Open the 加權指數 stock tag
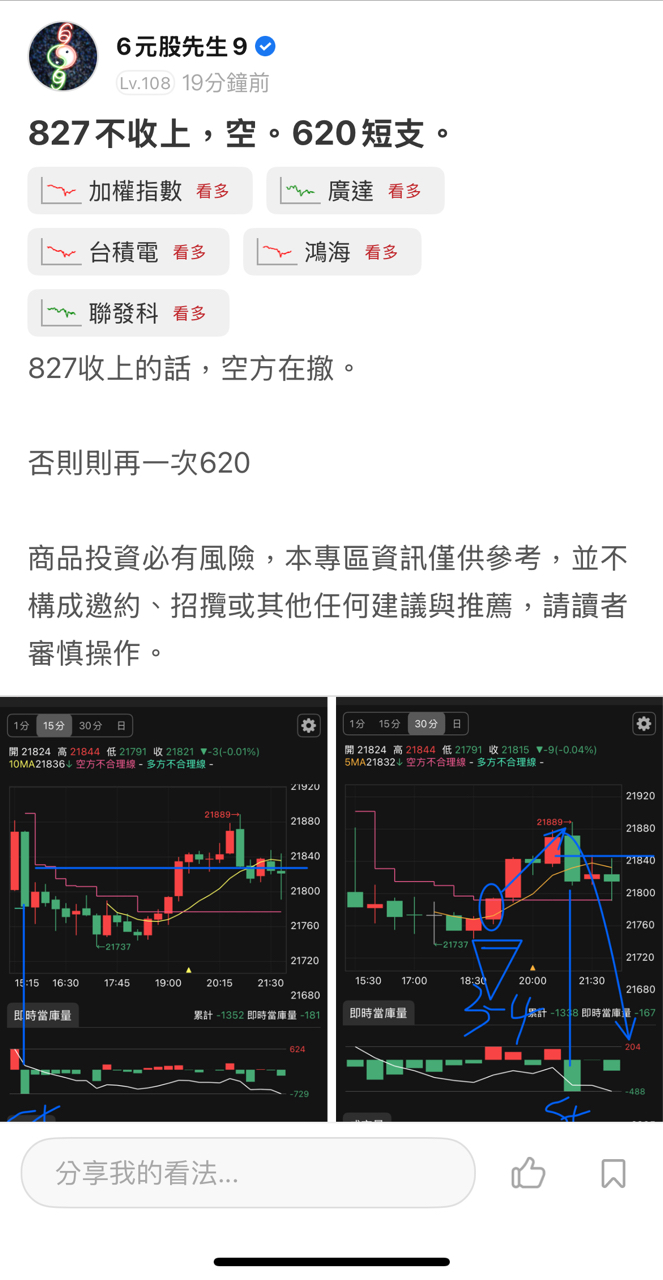 tap(140, 191)
